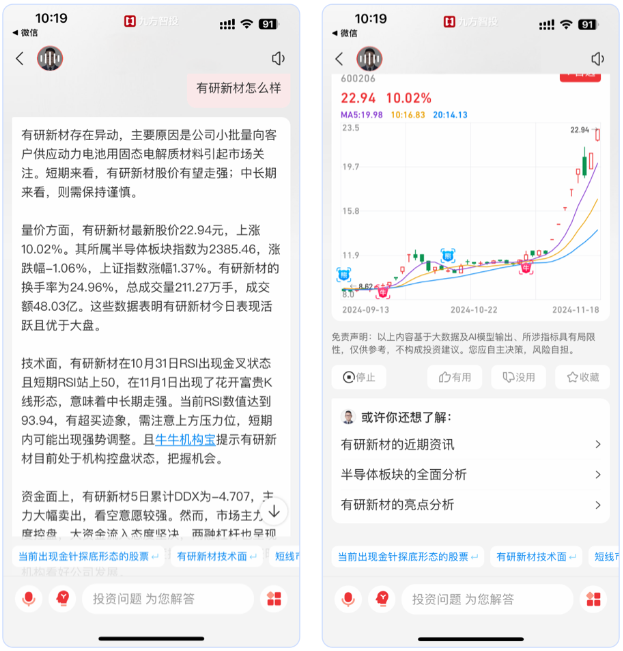Tap the 停止 button to stop output
The height and width of the screenshot is (651, 623).
tap(359, 377)
